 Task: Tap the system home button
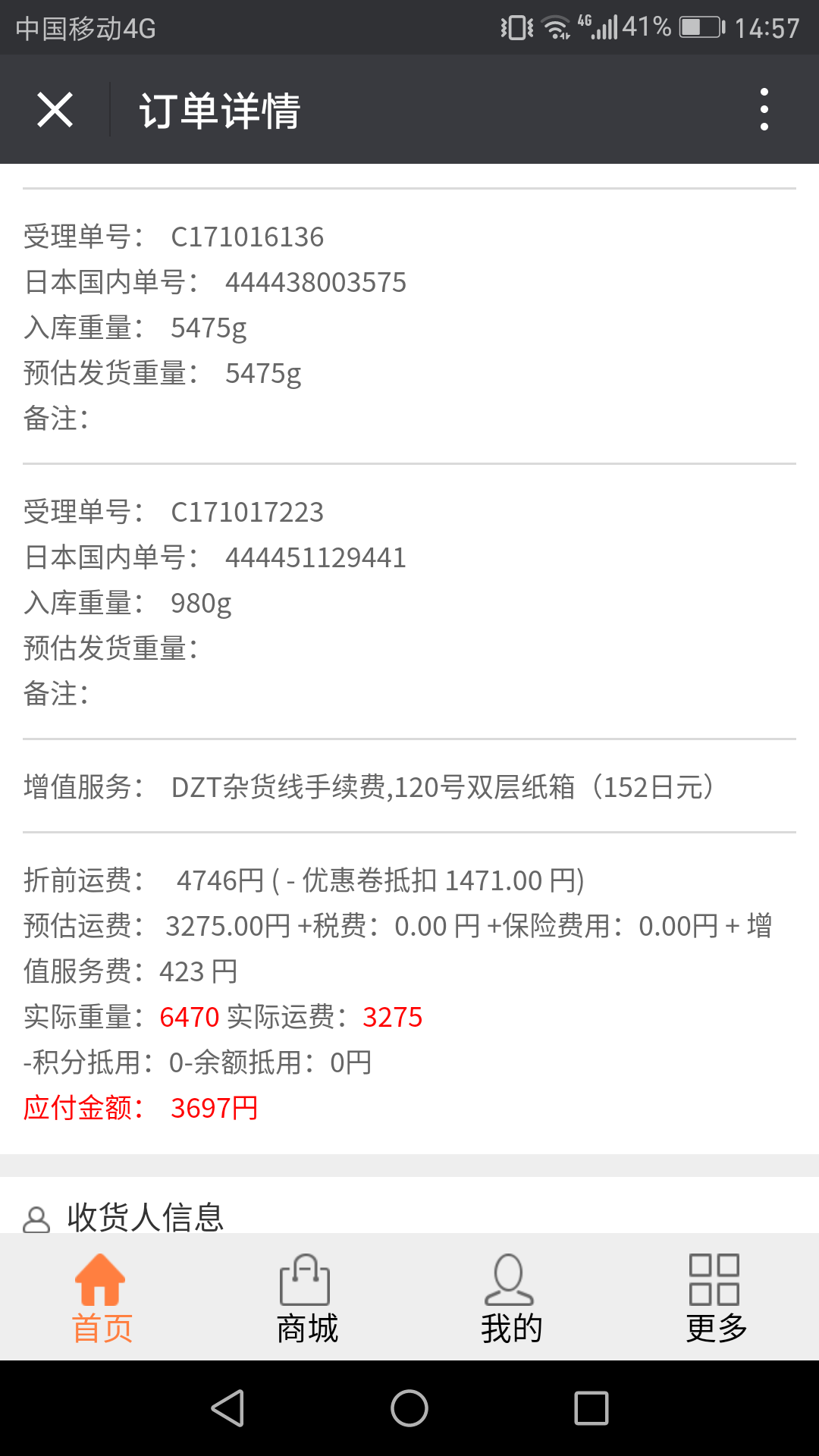click(409, 1408)
